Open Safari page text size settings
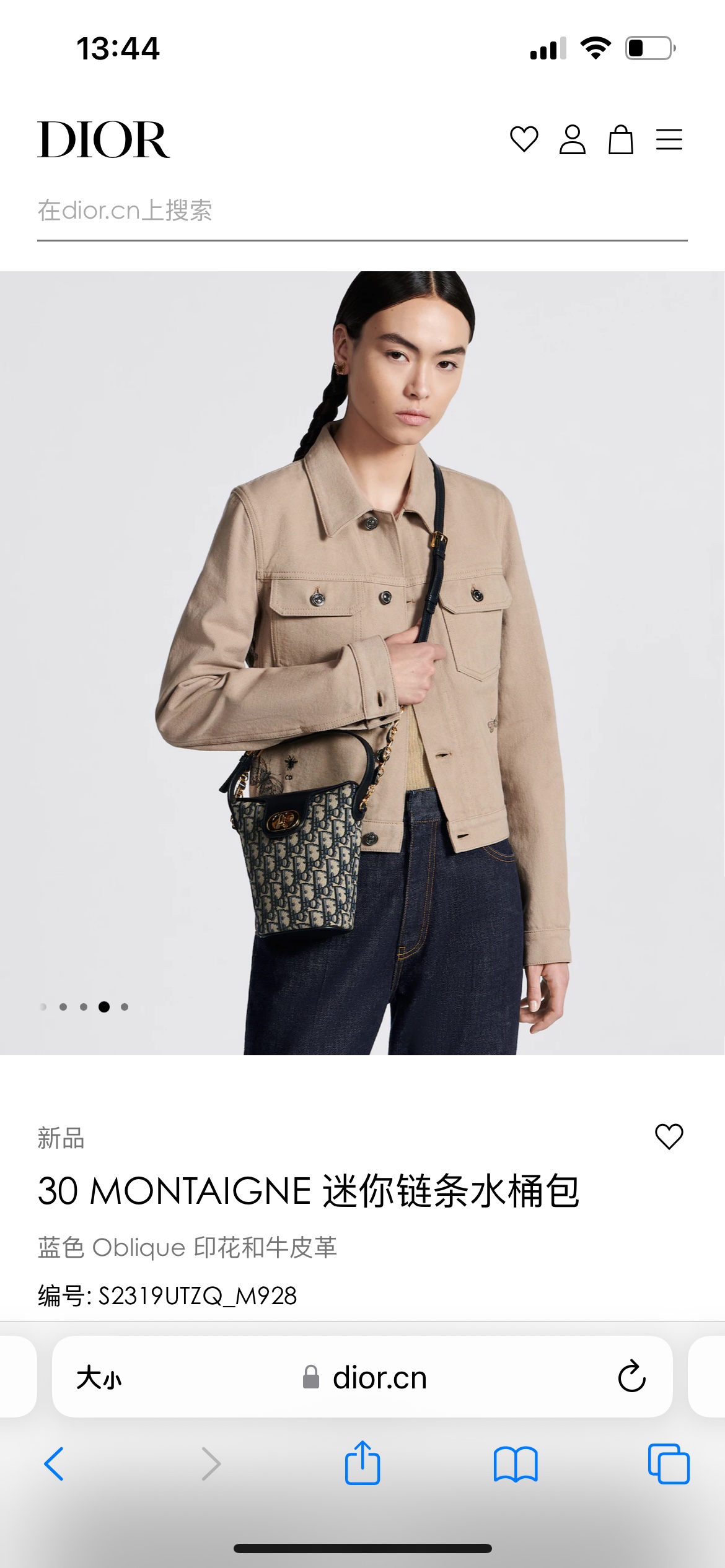Screen dimensions: 725x1568 point(99,1378)
